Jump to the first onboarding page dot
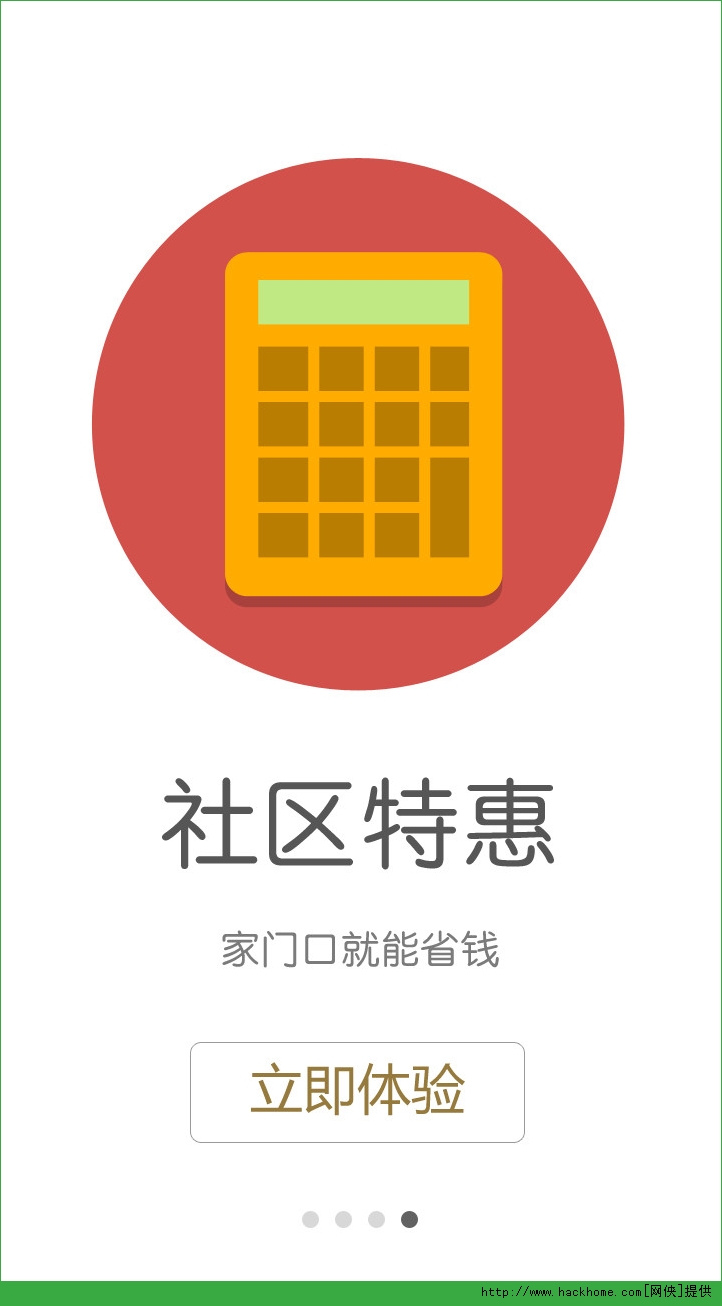Viewport: 722px width, 1306px height. 310,1219
